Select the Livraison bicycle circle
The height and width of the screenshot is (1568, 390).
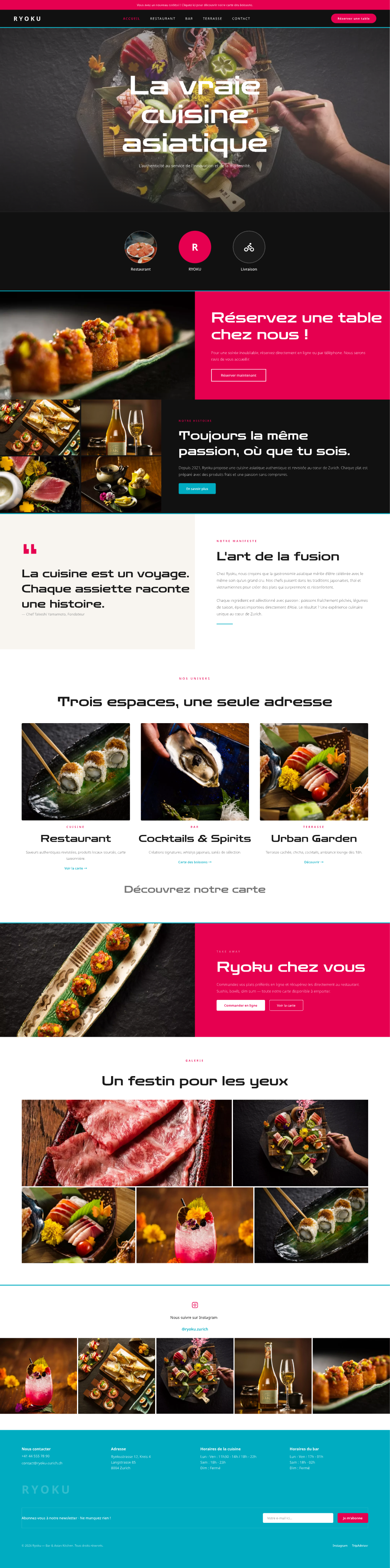[249, 247]
